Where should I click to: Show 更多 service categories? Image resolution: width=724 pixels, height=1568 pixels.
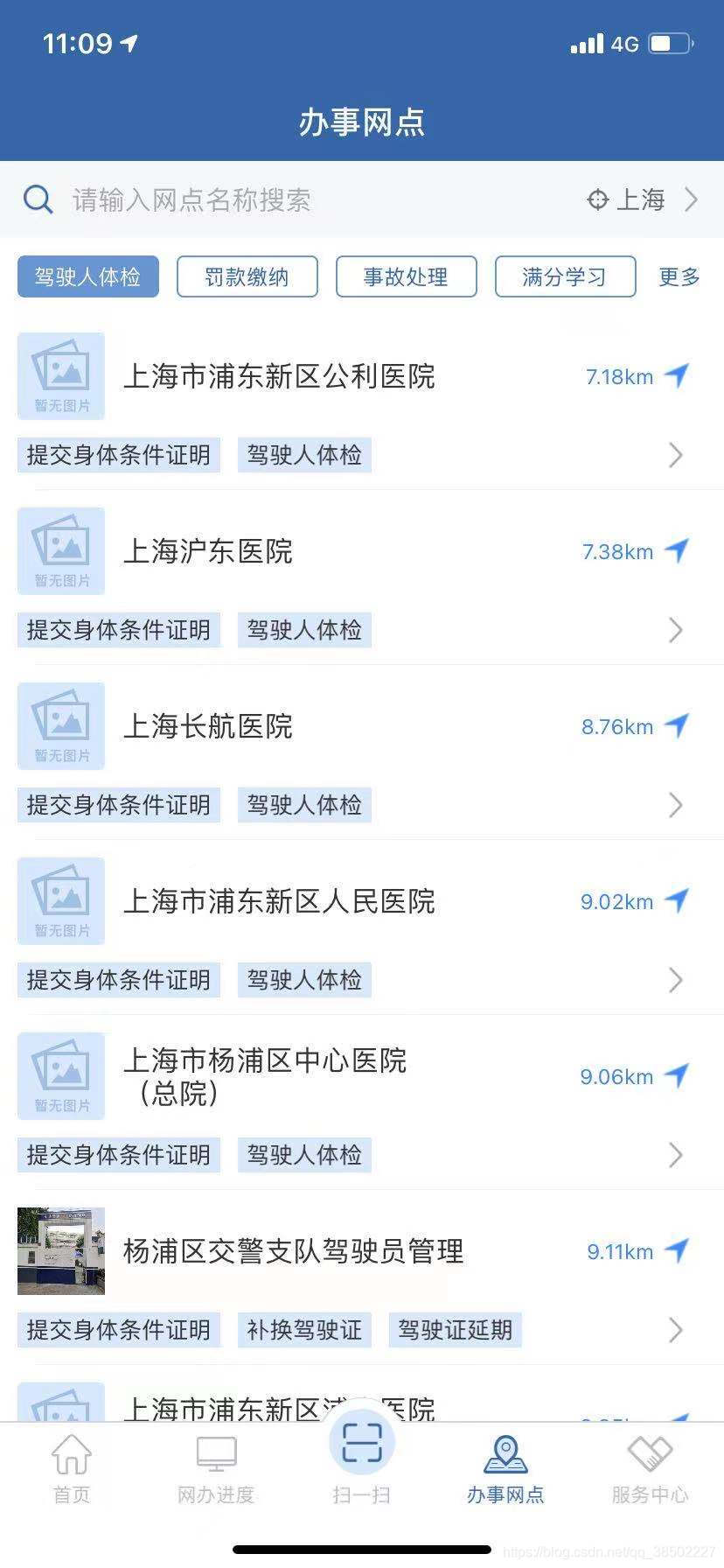[679, 277]
